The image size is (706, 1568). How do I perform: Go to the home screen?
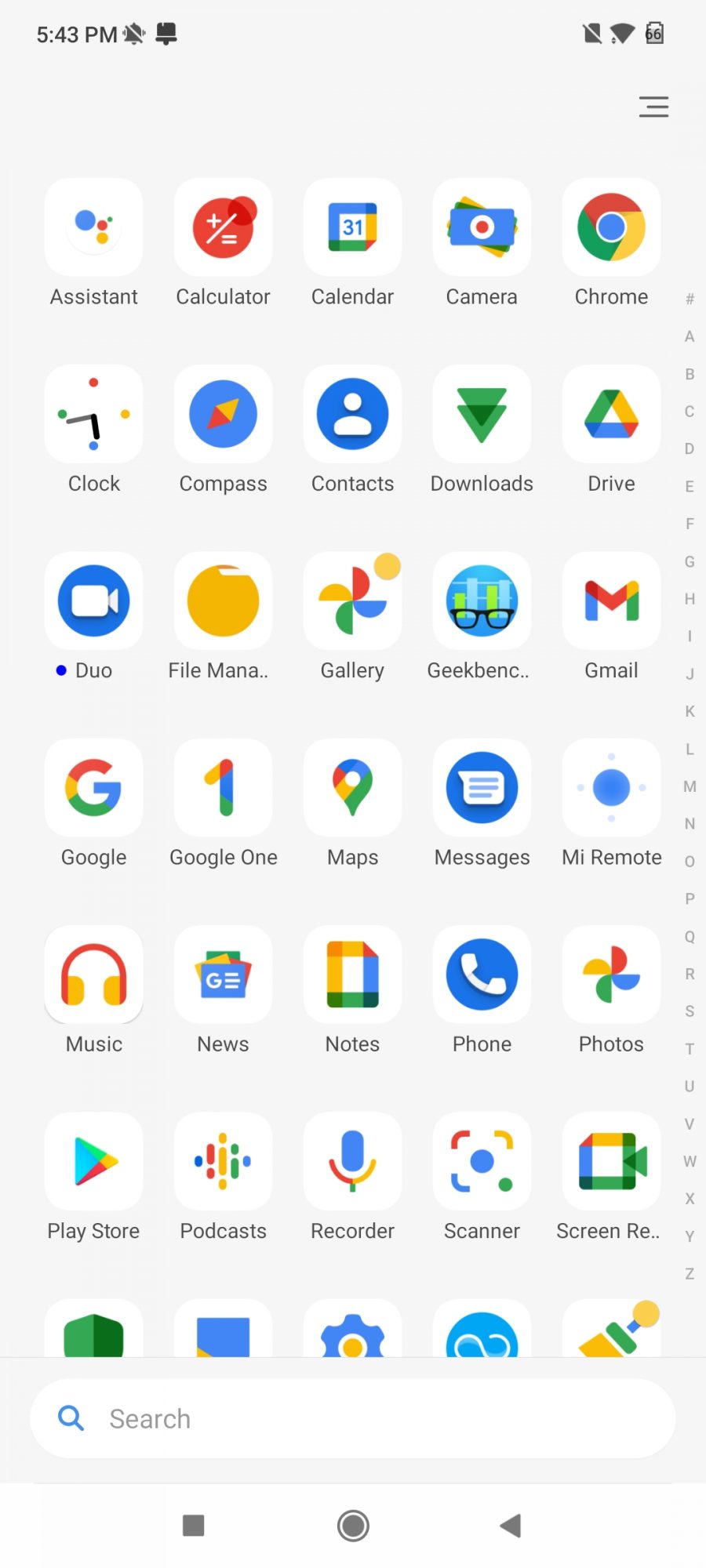tap(353, 1526)
